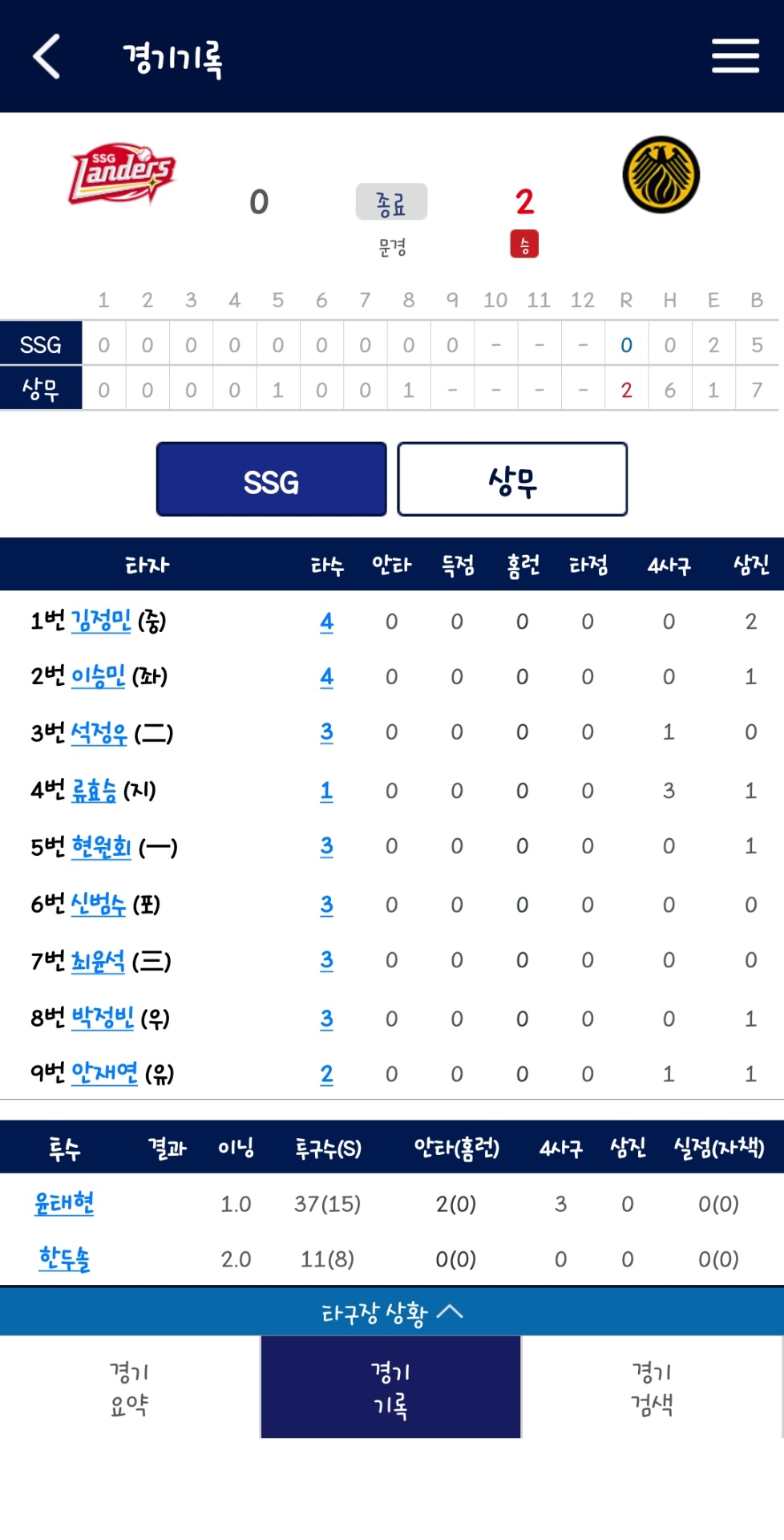784x1540 pixels.
Task: Open pitcher 한두솔's player page
Action: tap(64, 1258)
